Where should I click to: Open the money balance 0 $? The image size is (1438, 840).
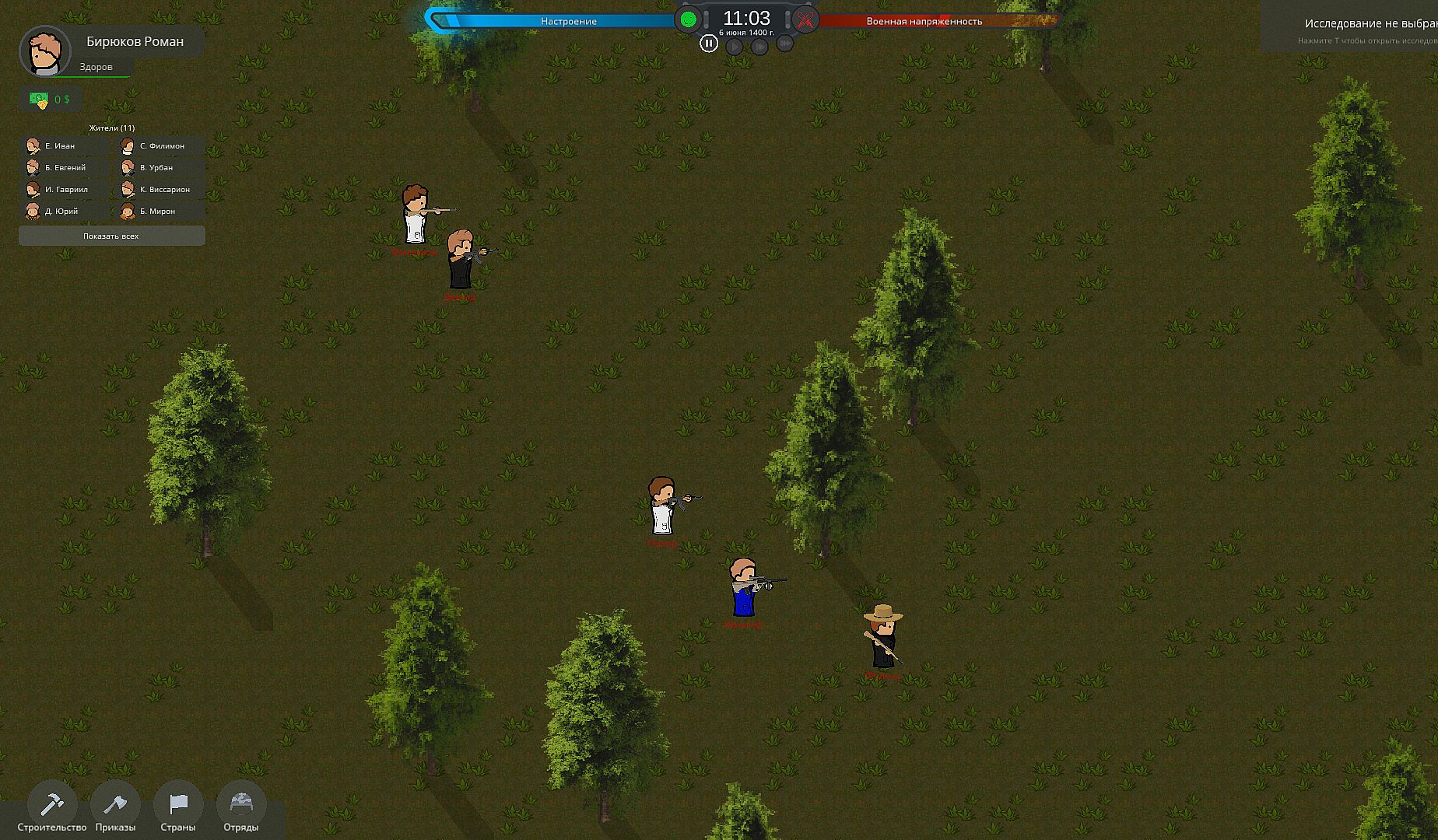pos(51,100)
